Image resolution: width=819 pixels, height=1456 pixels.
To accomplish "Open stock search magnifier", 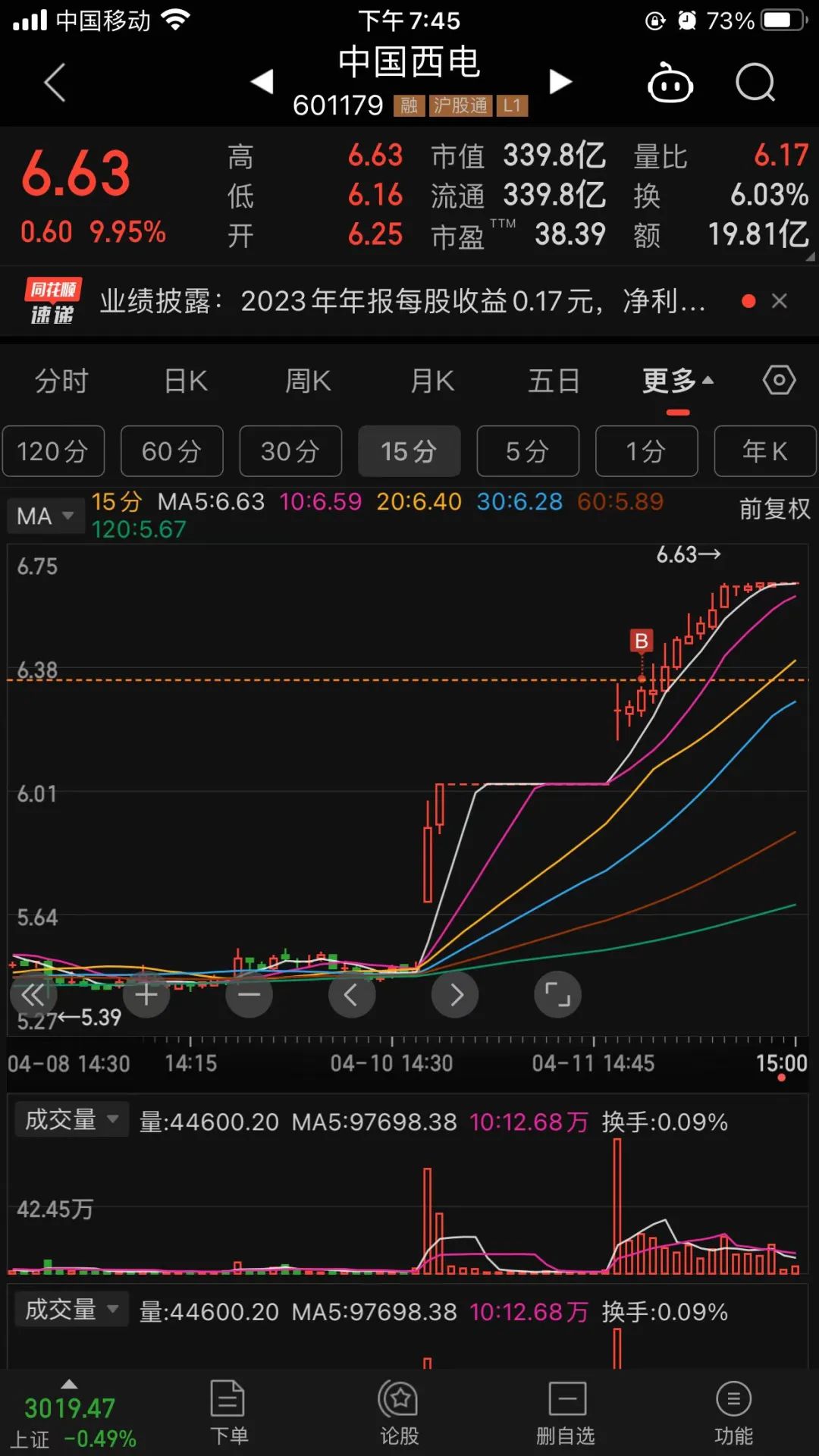I will (755, 82).
